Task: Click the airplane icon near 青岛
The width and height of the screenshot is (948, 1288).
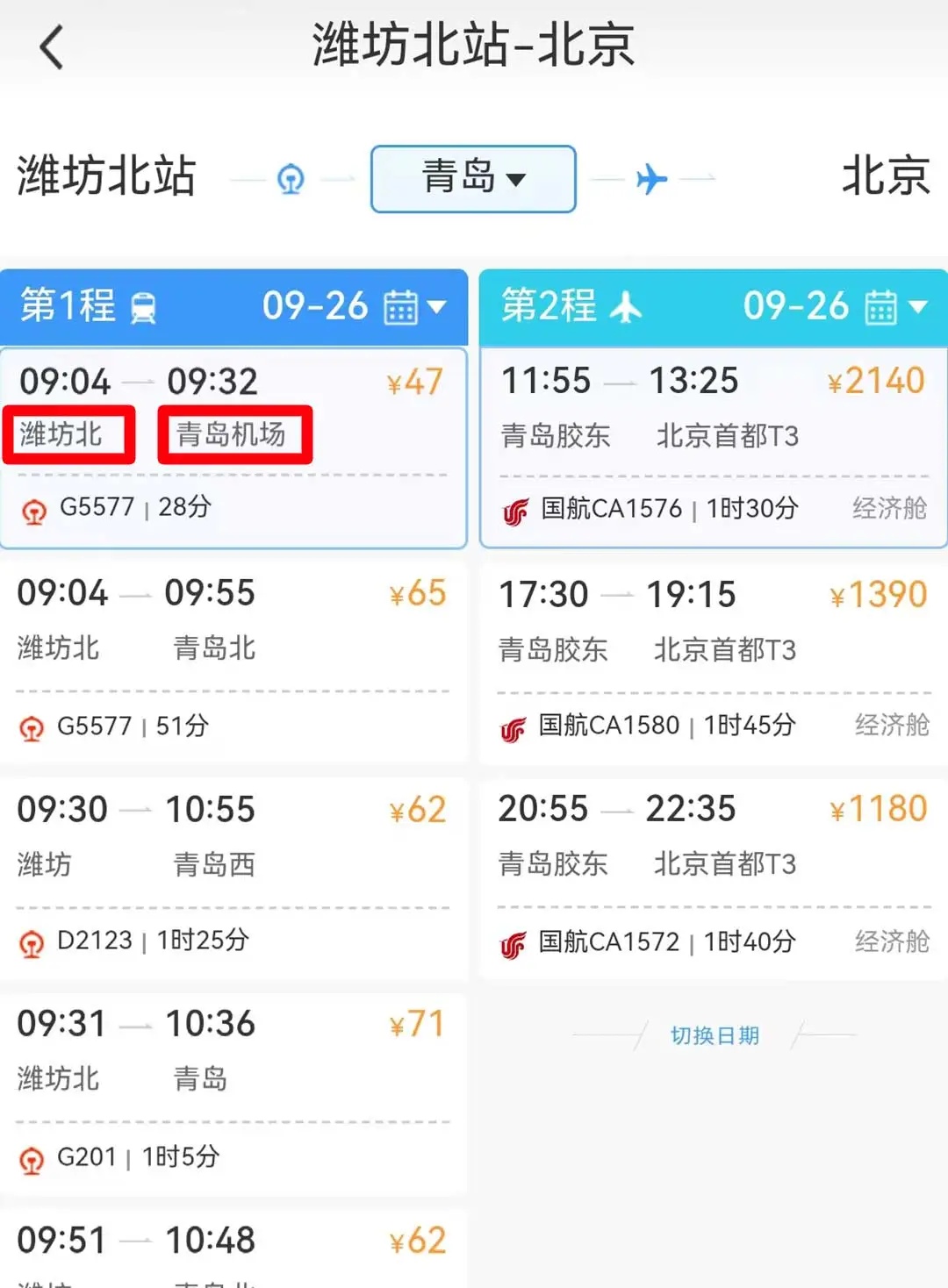Action: [651, 178]
